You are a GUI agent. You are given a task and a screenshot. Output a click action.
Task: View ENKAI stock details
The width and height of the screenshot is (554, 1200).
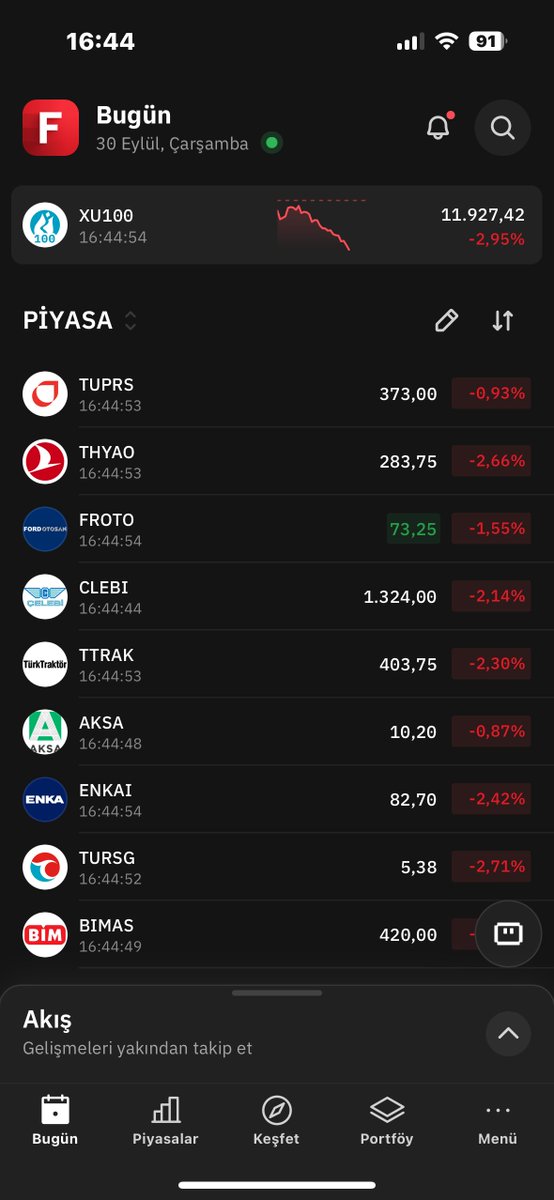(x=277, y=799)
